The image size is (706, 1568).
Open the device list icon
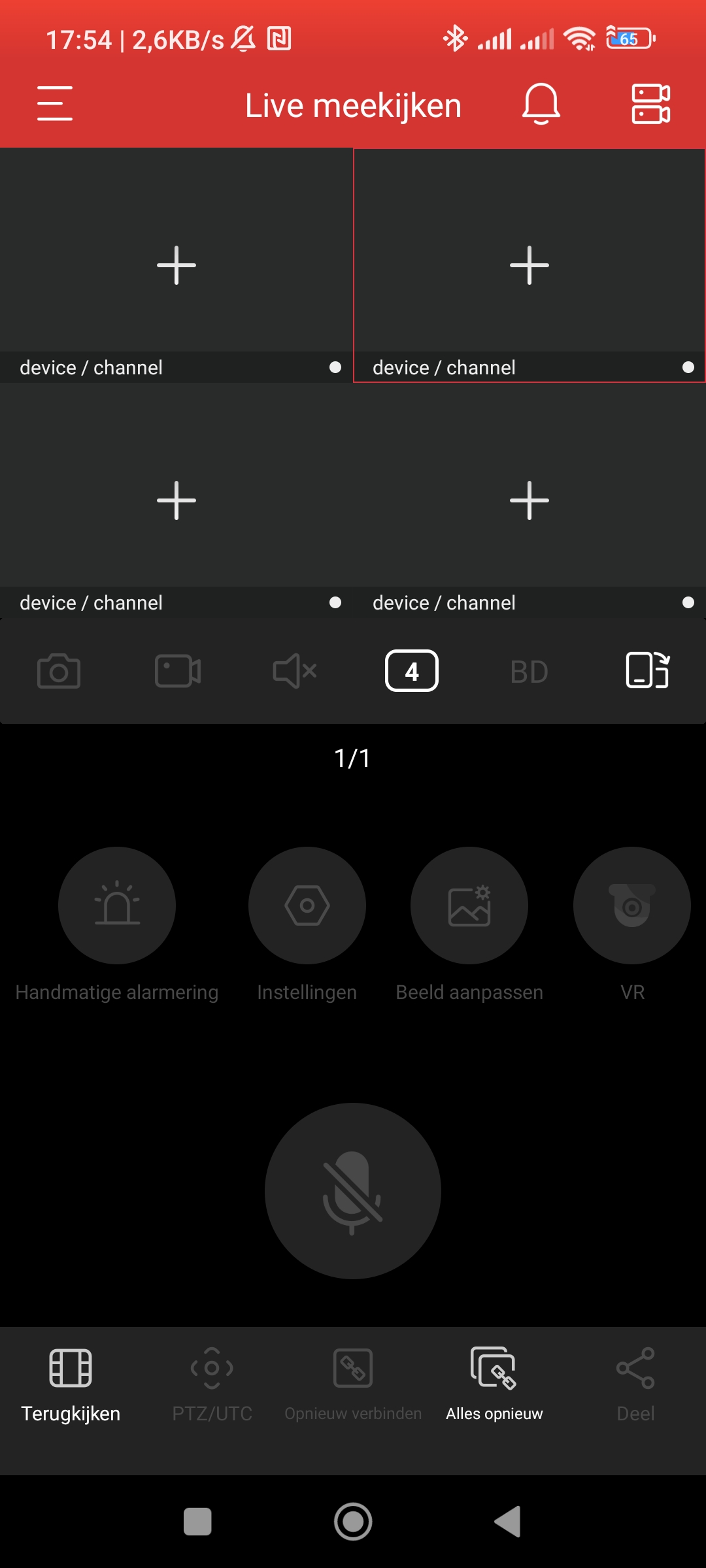point(650,103)
